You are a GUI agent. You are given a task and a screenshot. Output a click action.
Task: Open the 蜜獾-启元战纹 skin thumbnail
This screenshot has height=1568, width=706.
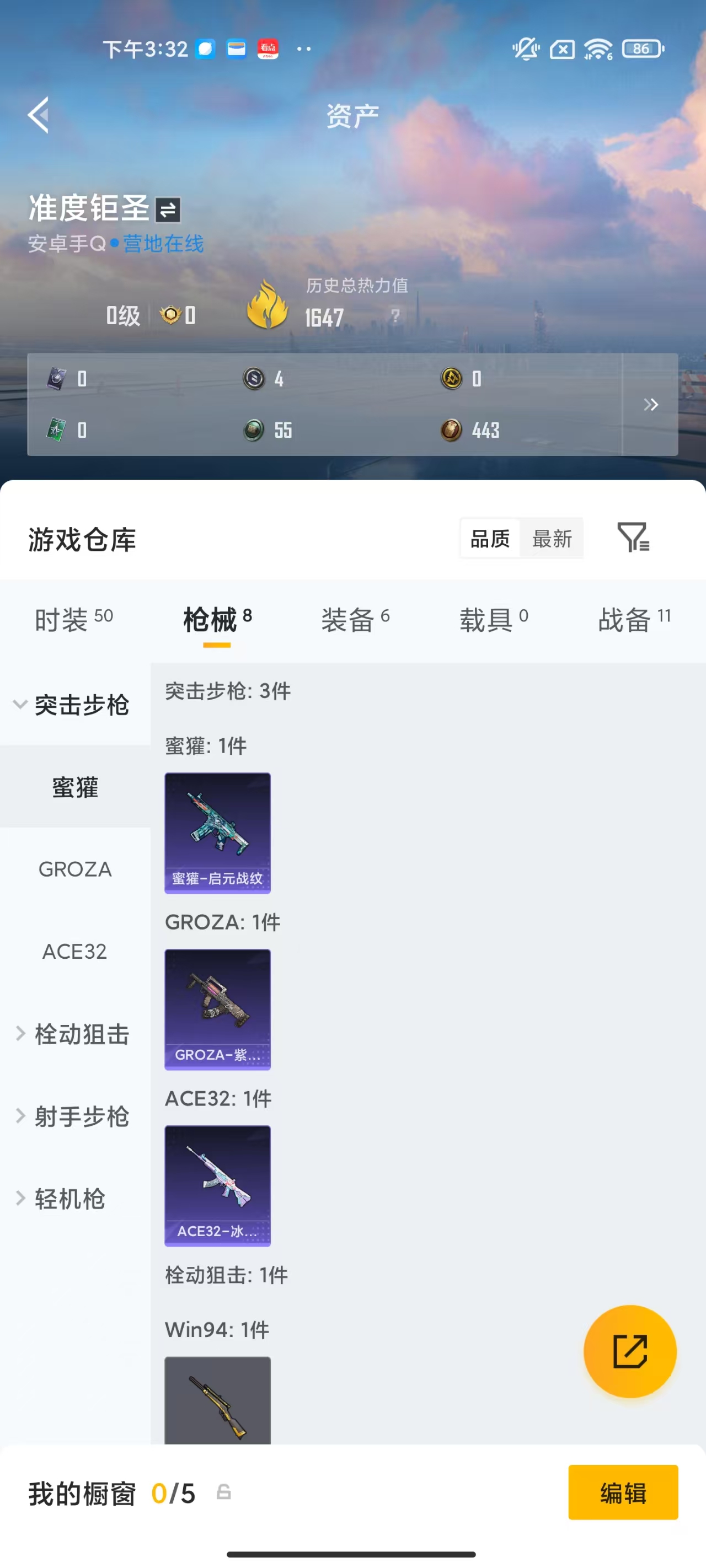pyautogui.click(x=217, y=833)
